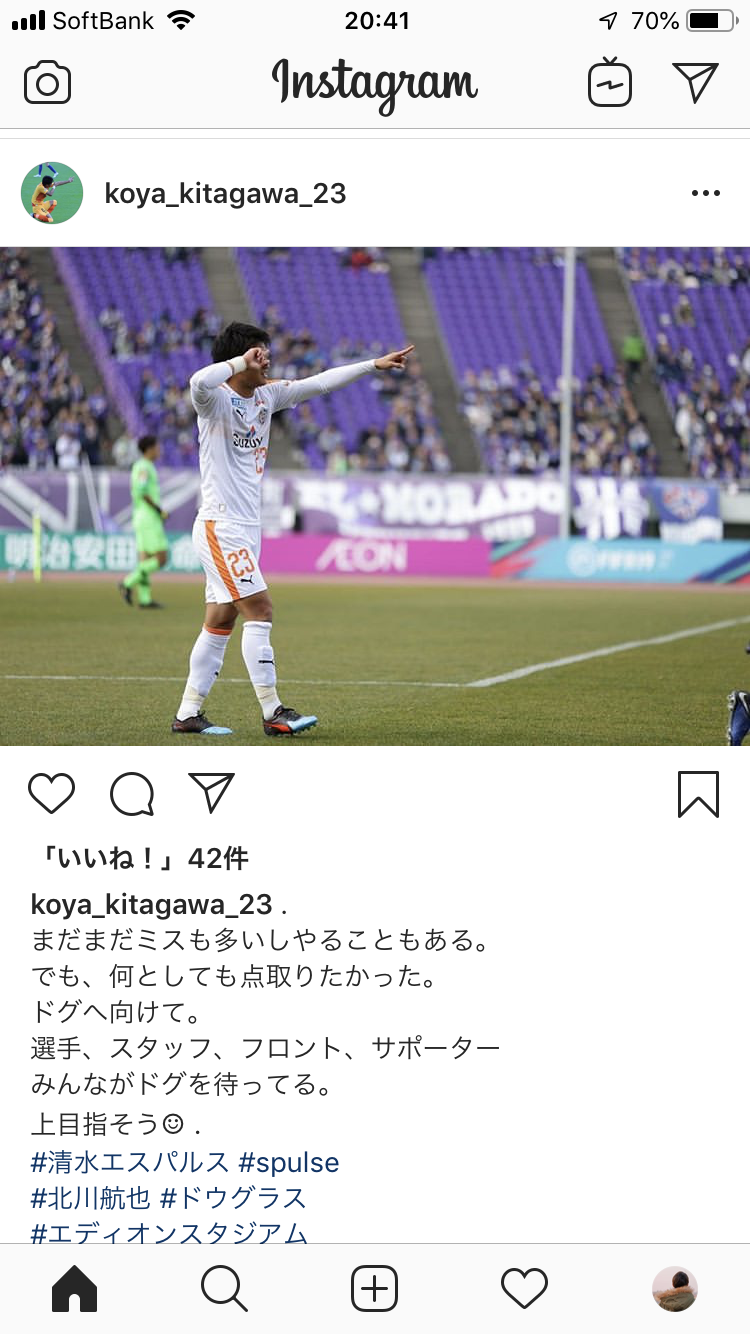Open hashtag #清水エスパルス
This screenshot has width=750, height=1334.
130,1163
